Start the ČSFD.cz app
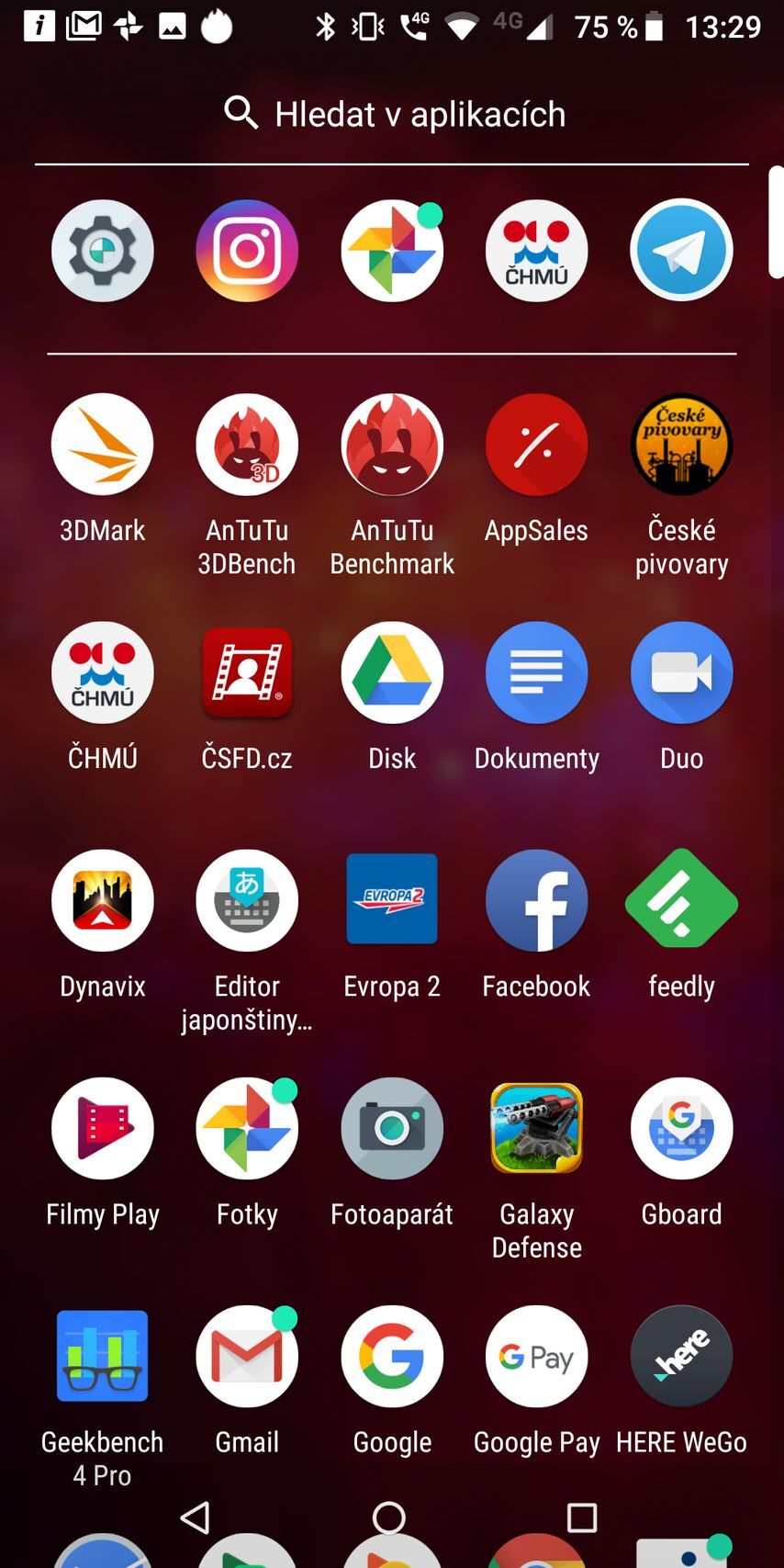 click(x=247, y=672)
